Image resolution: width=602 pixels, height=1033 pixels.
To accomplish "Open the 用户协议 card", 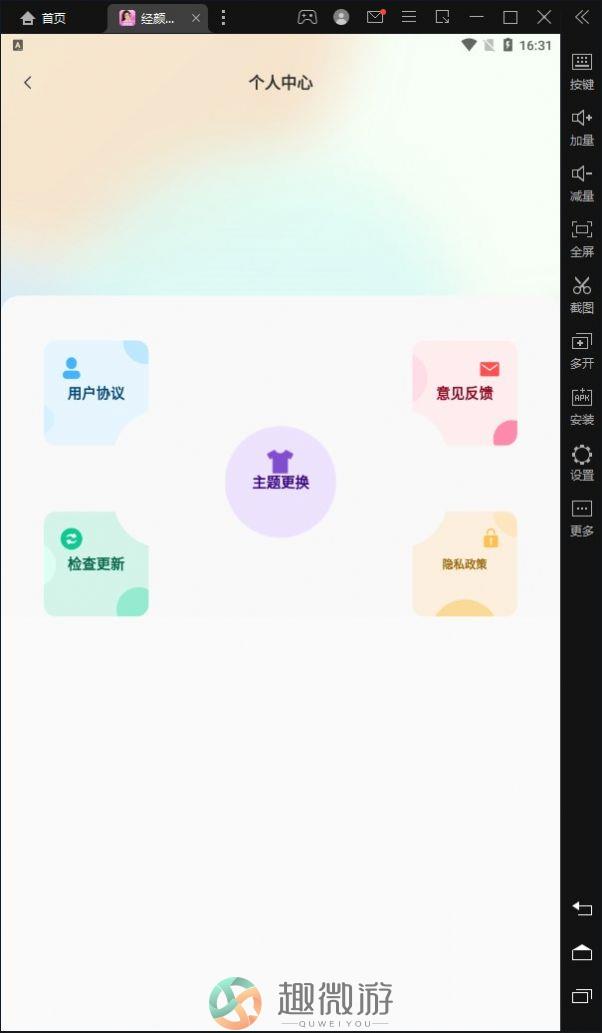I will point(96,392).
